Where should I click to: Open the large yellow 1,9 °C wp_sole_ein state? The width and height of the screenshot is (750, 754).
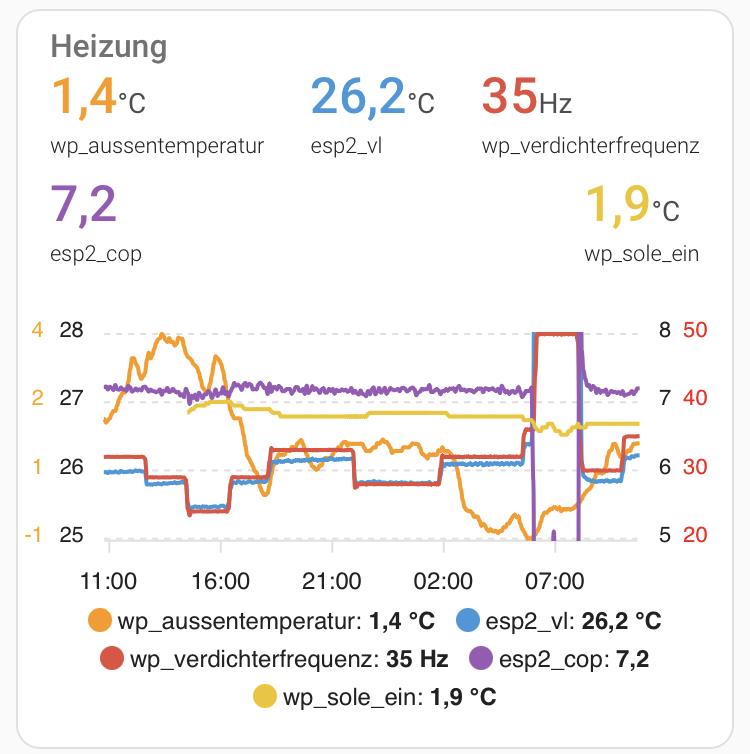coord(631,207)
